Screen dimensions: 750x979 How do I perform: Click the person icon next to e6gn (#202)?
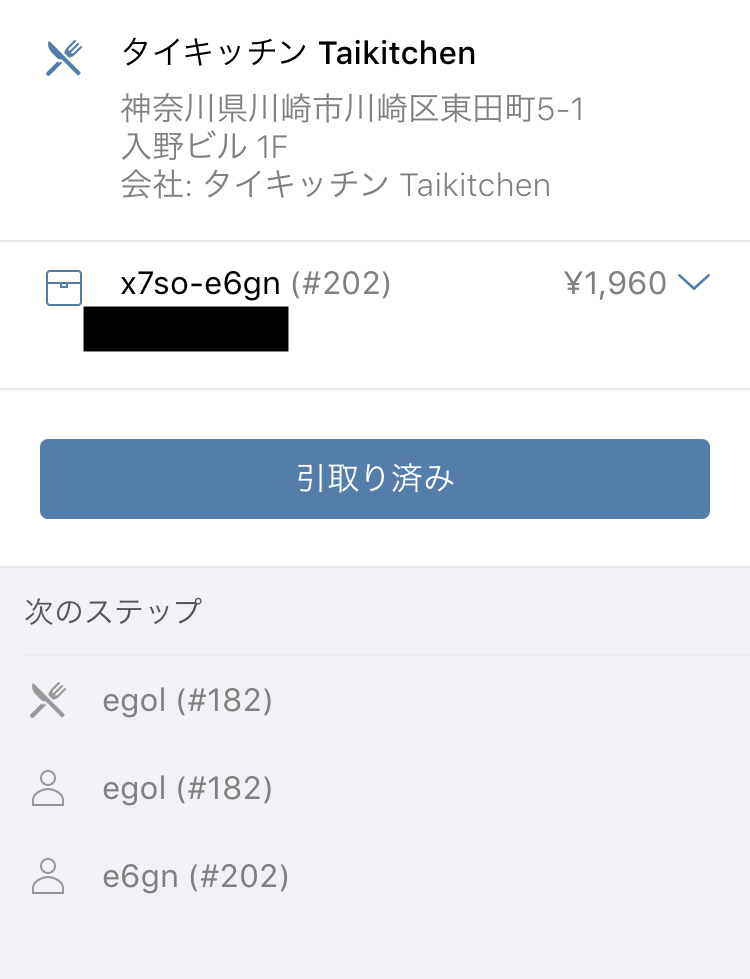tap(48, 876)
